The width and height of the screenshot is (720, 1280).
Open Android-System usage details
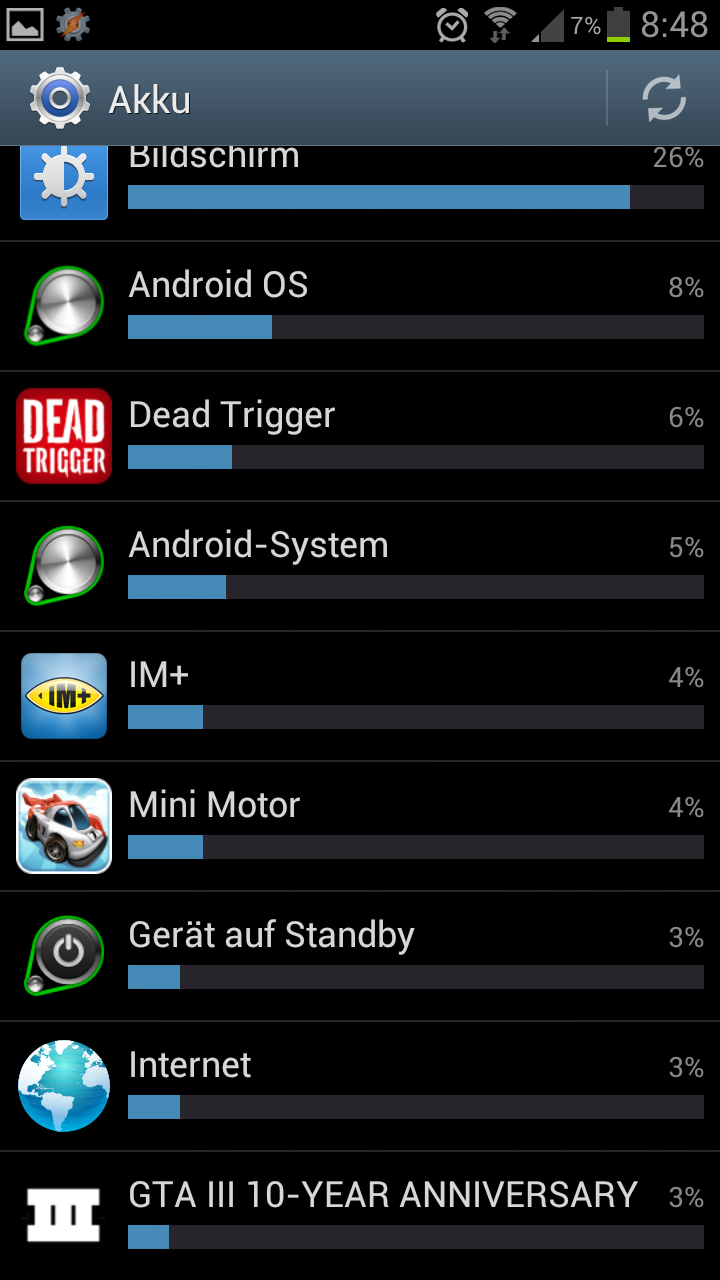[x=360, y=566]
